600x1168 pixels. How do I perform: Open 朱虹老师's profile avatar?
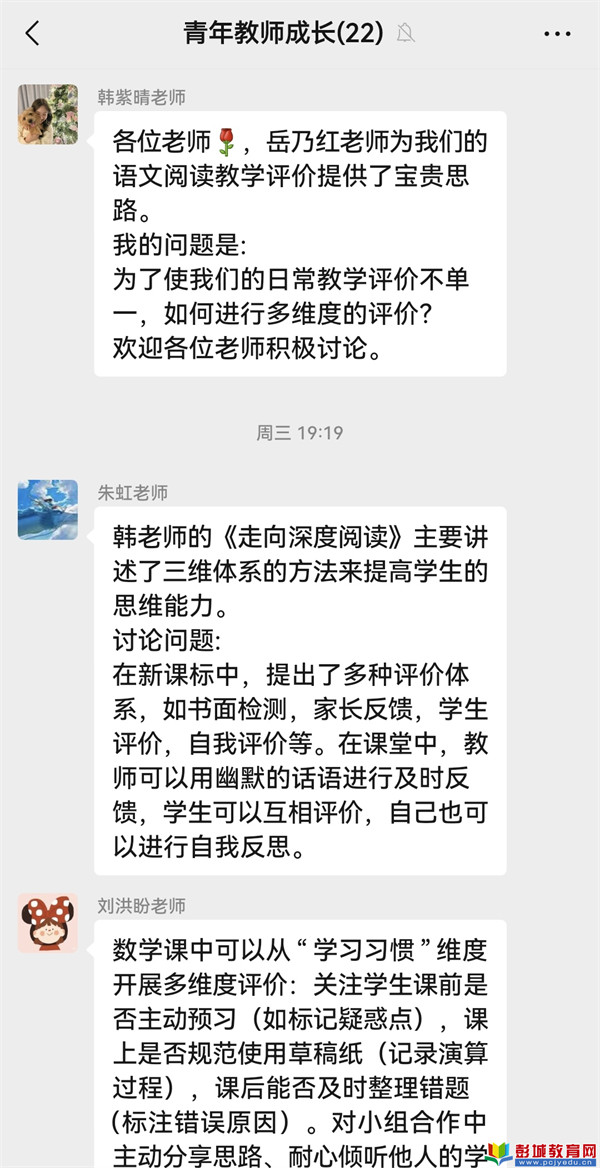coord(47,509)
